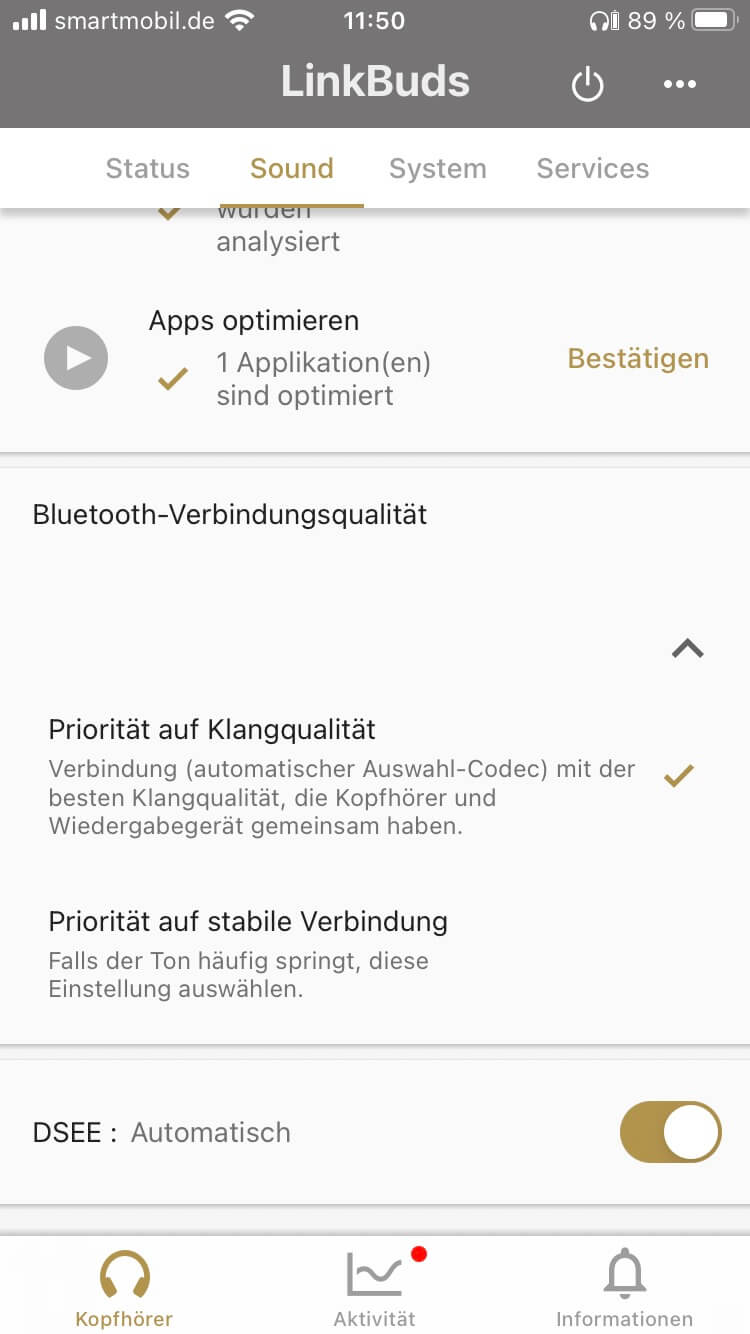Switch to the System tab
Viewport: 750px width, 1334px height.
(438, 168)
